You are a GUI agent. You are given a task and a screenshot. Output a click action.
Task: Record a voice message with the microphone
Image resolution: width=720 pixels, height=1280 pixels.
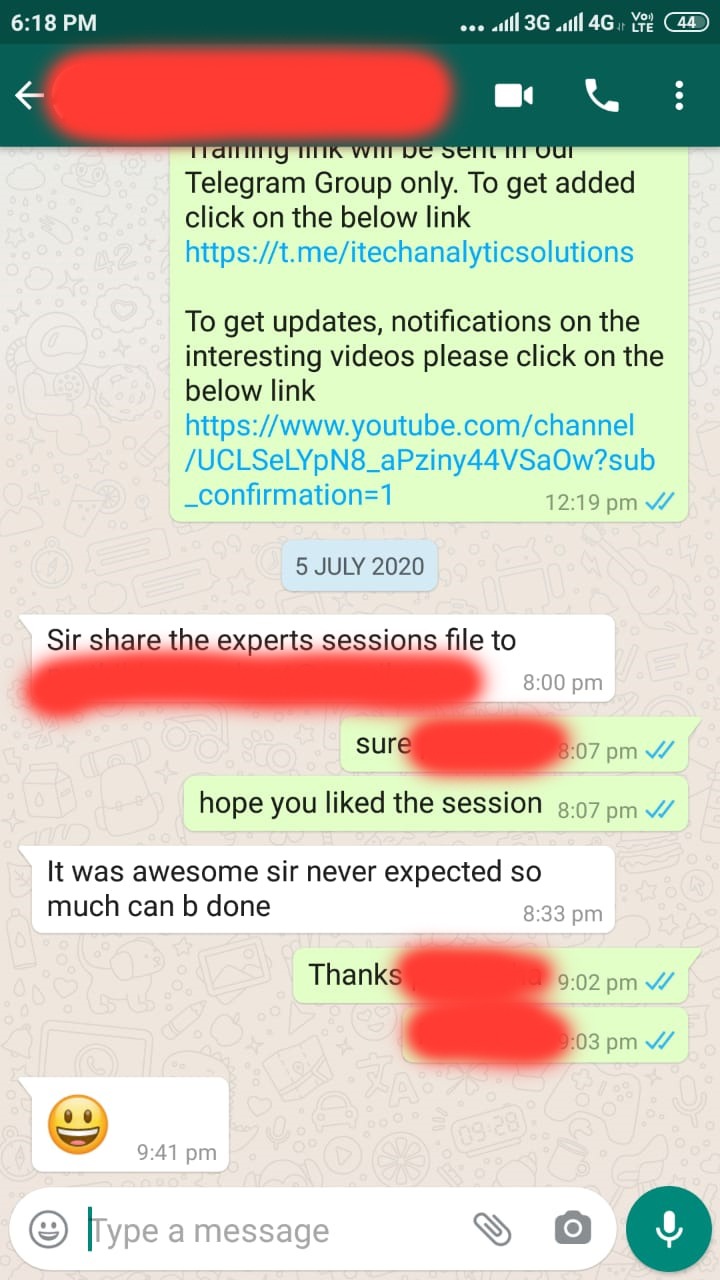coord(669,1229)
